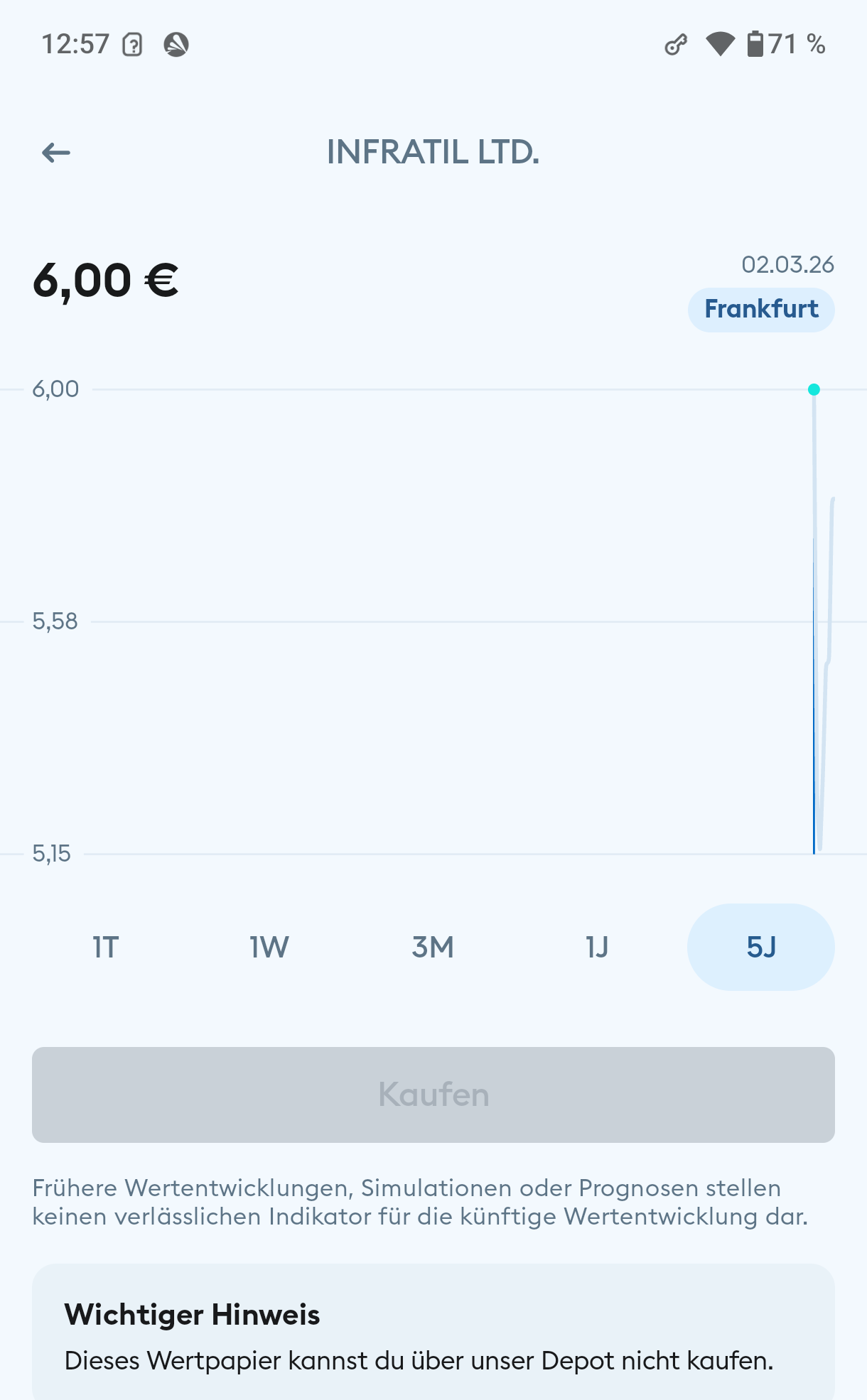Tap the VPN key status icon

tap(674, 44)
